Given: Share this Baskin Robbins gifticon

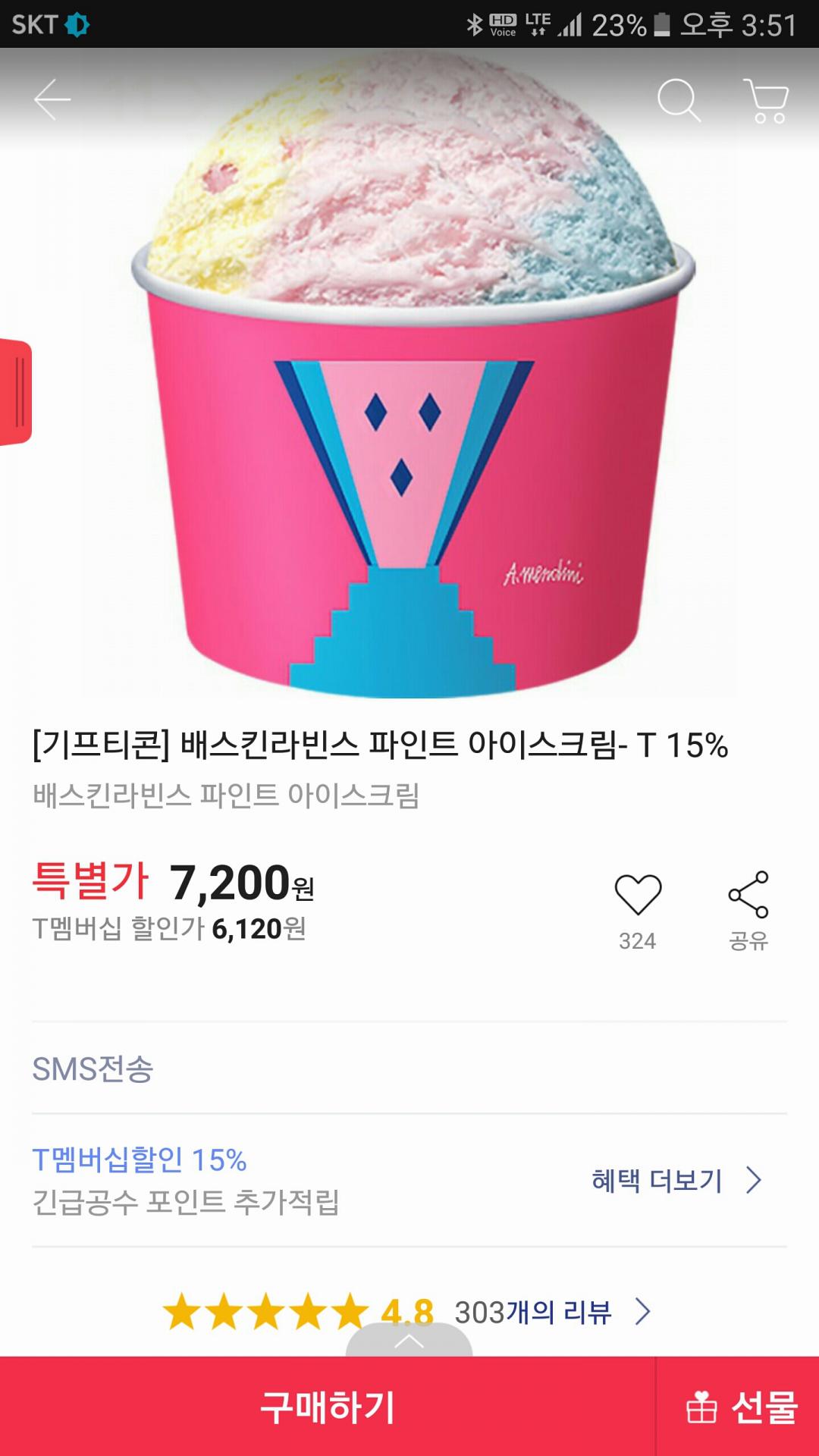Looking at the screenshot, I should tap(748, 896).
